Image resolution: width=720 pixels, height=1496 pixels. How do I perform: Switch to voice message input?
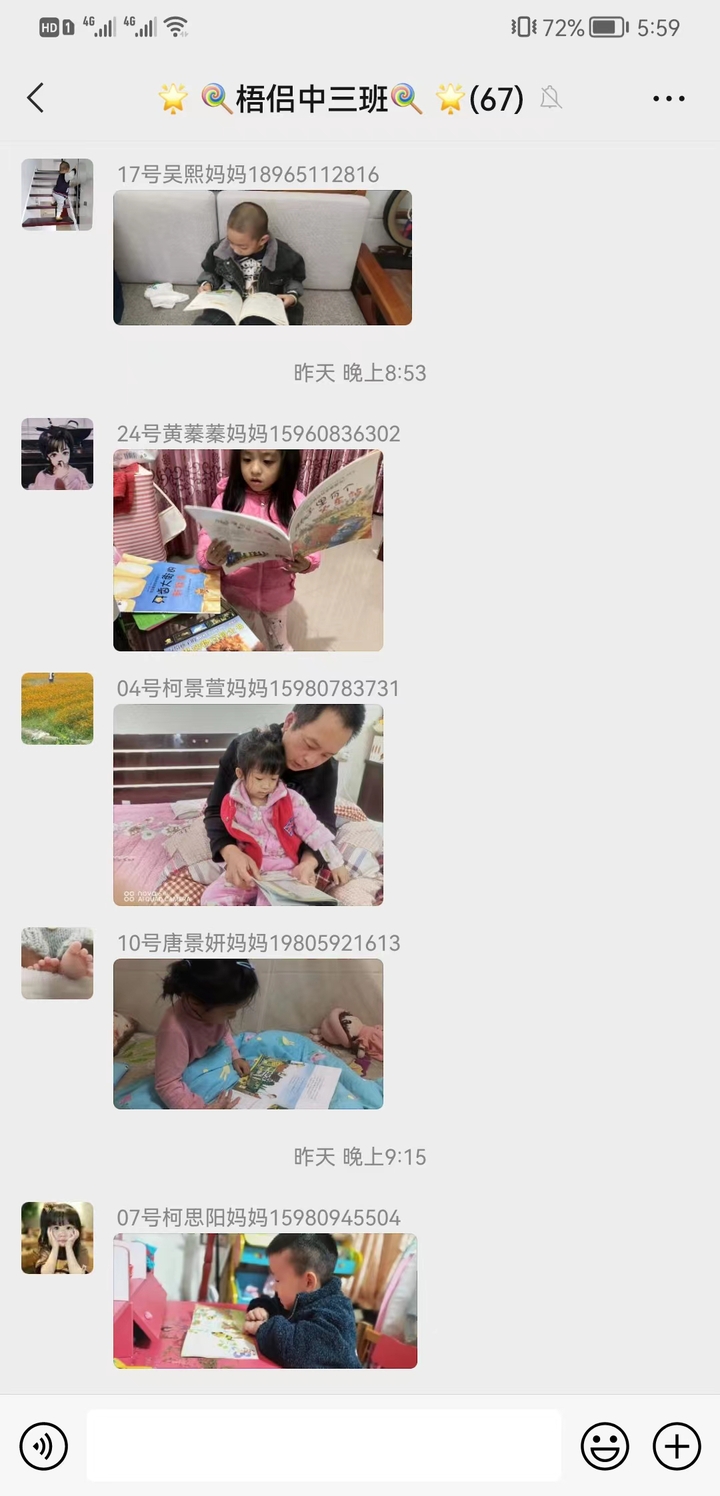coord(44,1446)
